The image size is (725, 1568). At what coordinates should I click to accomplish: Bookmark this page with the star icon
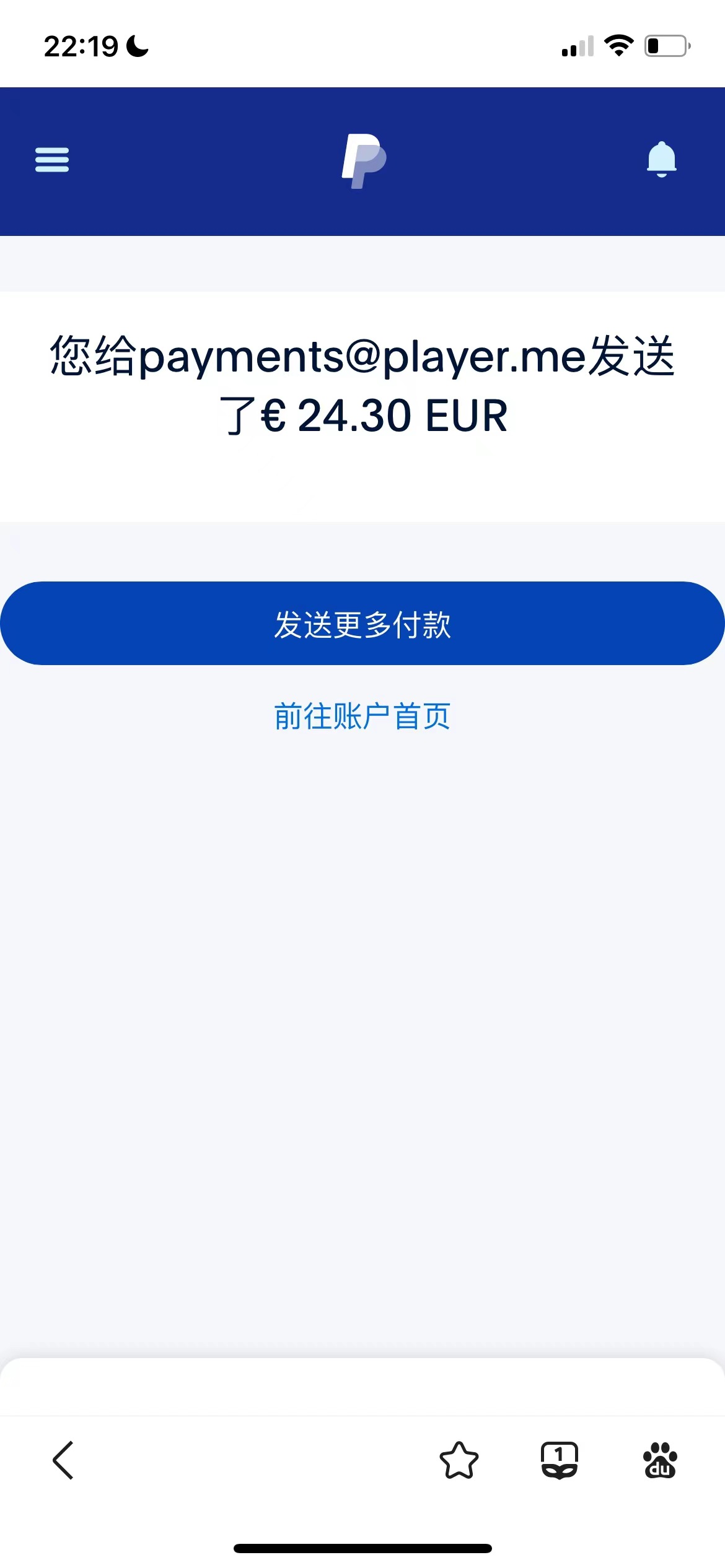(x=459, y=1460)
